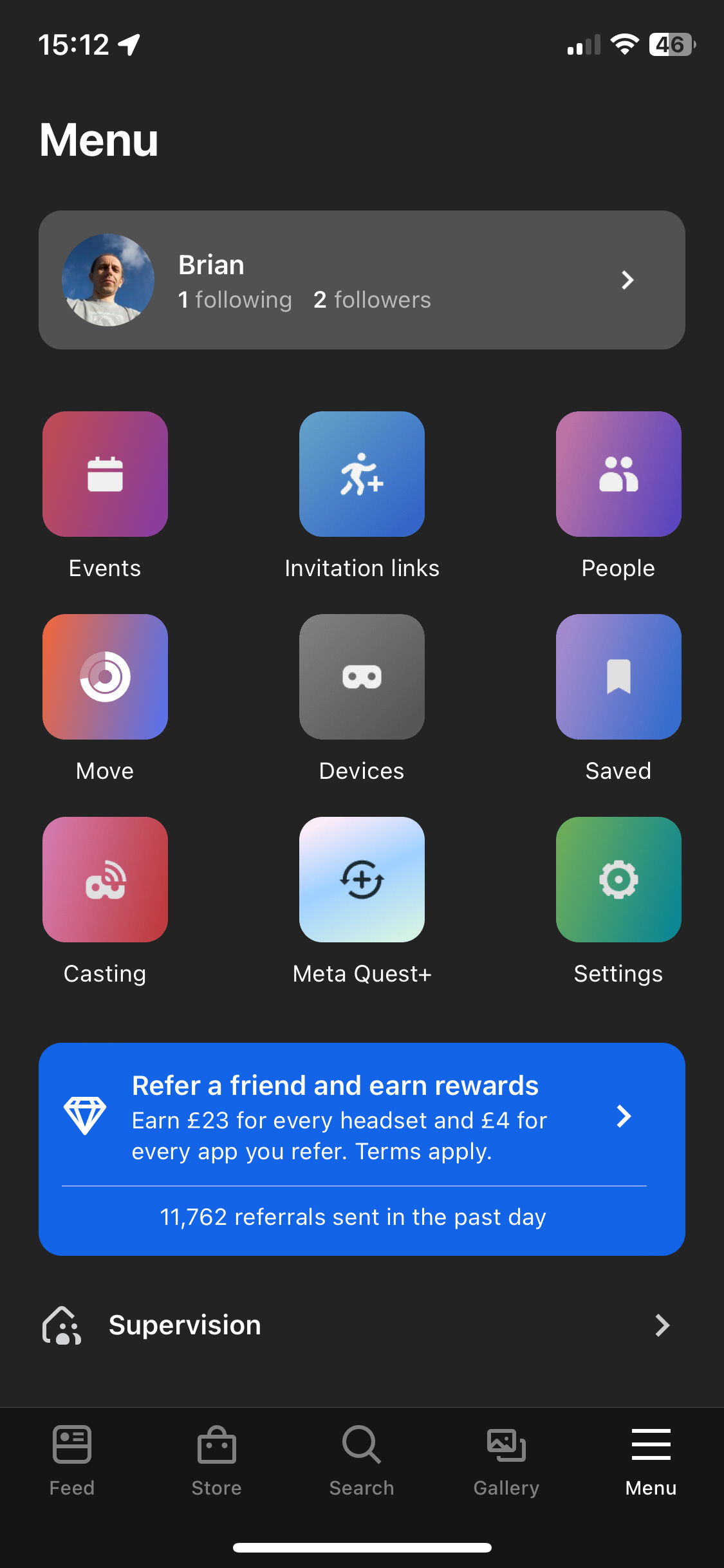Tap the 2 followers link
The width and height of the screenshot is (724, 1568).
point(372,299)
